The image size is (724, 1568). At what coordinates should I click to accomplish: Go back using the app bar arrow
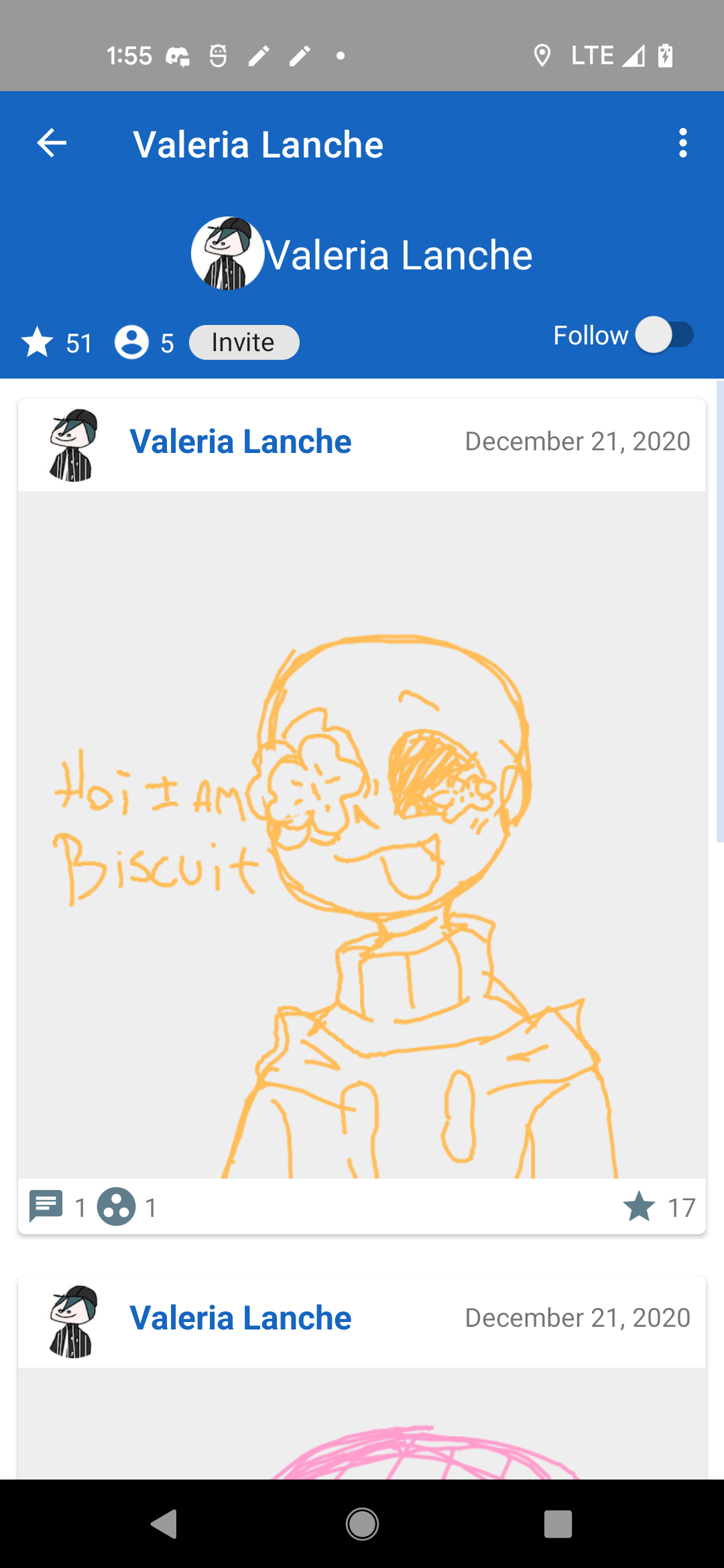coord(52,143)
